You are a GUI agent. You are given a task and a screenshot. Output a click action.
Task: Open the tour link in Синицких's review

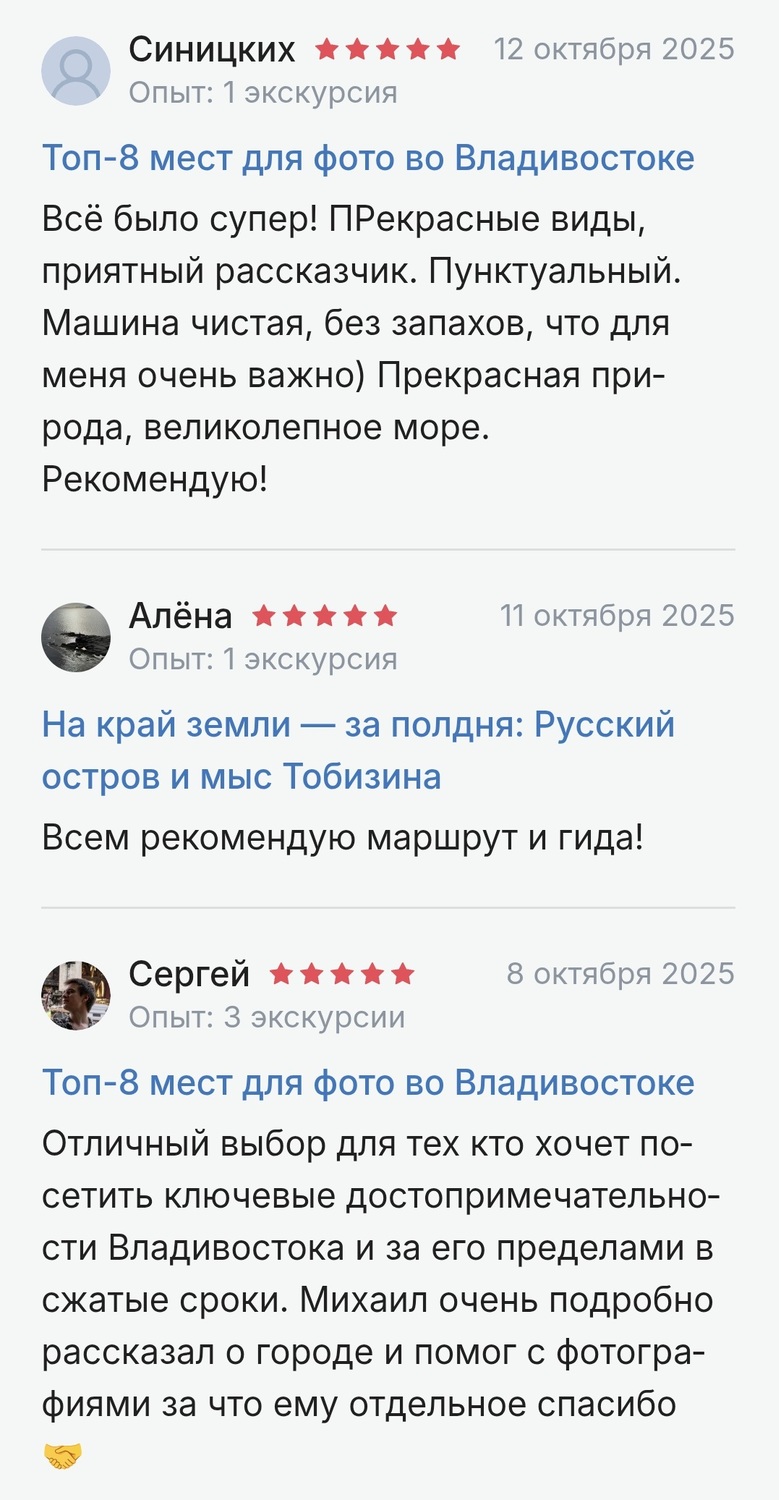(x=367, y=159)
